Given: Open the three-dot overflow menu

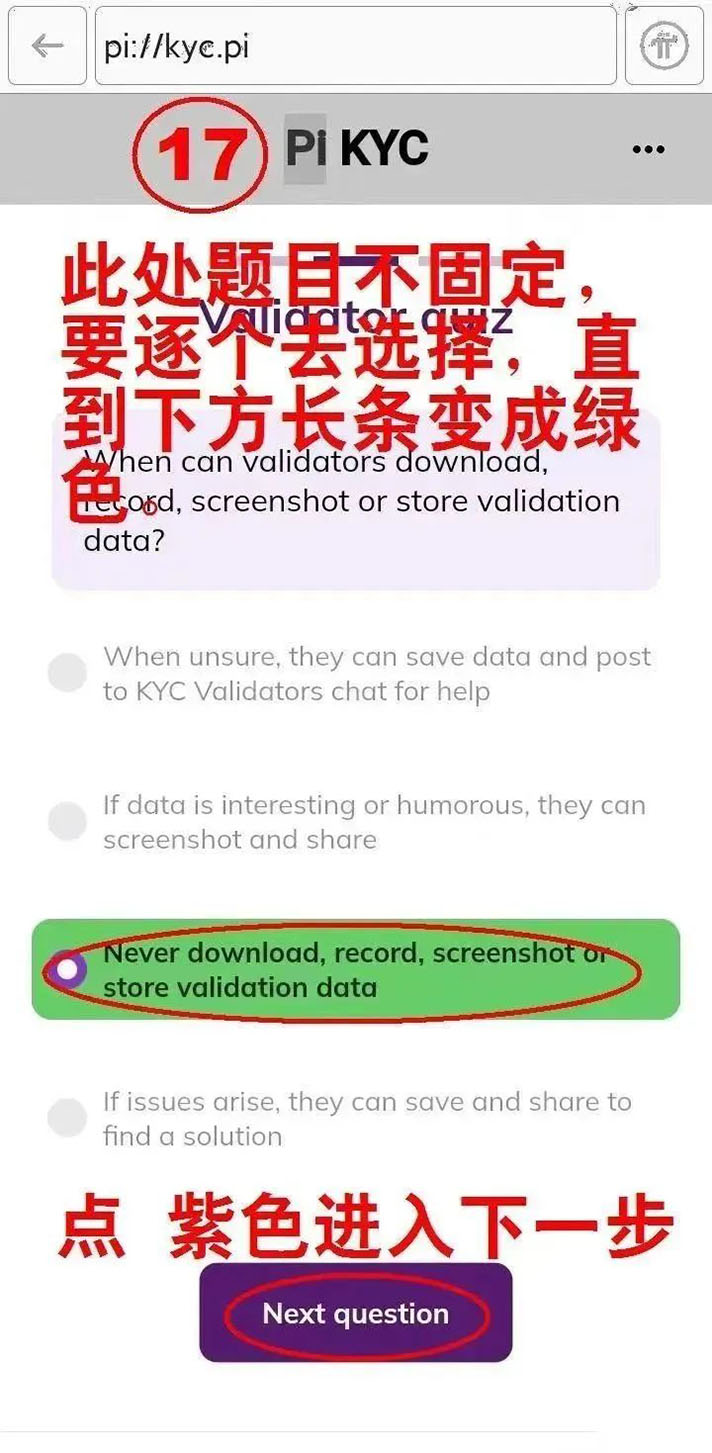Looking at the screenshot, I should coord(648,150).
